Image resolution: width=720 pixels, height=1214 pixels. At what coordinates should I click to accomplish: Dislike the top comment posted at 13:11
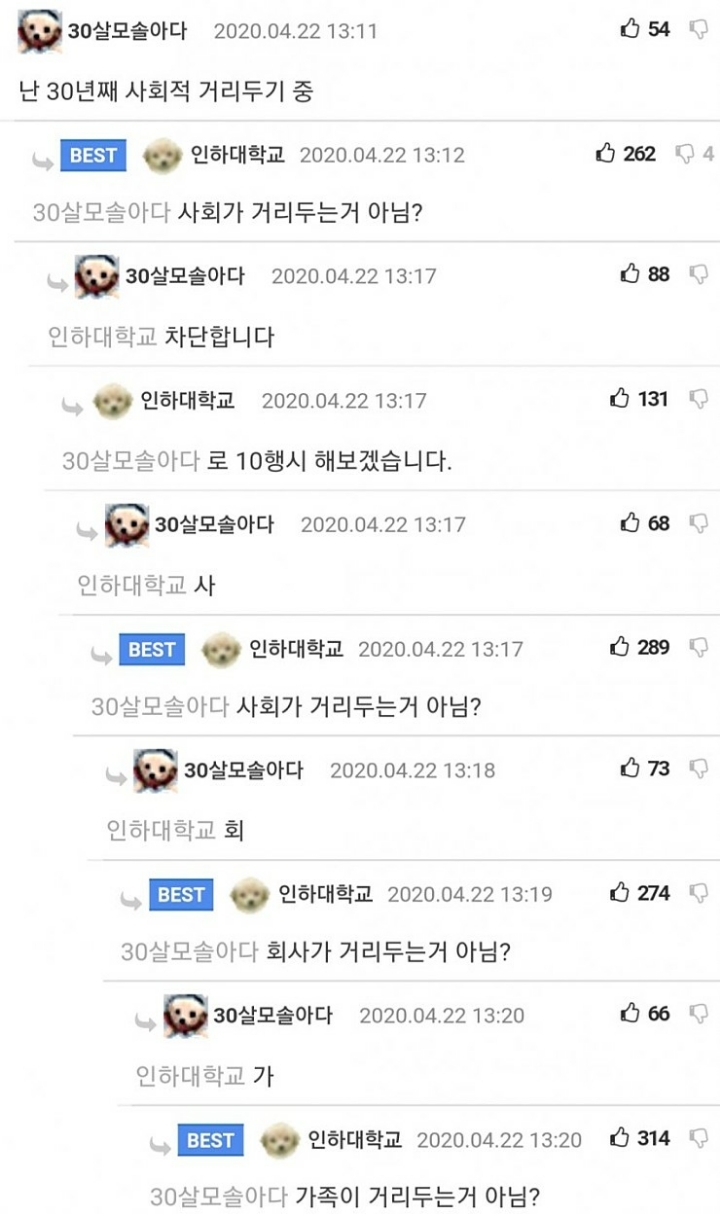[x=699, y=30]
